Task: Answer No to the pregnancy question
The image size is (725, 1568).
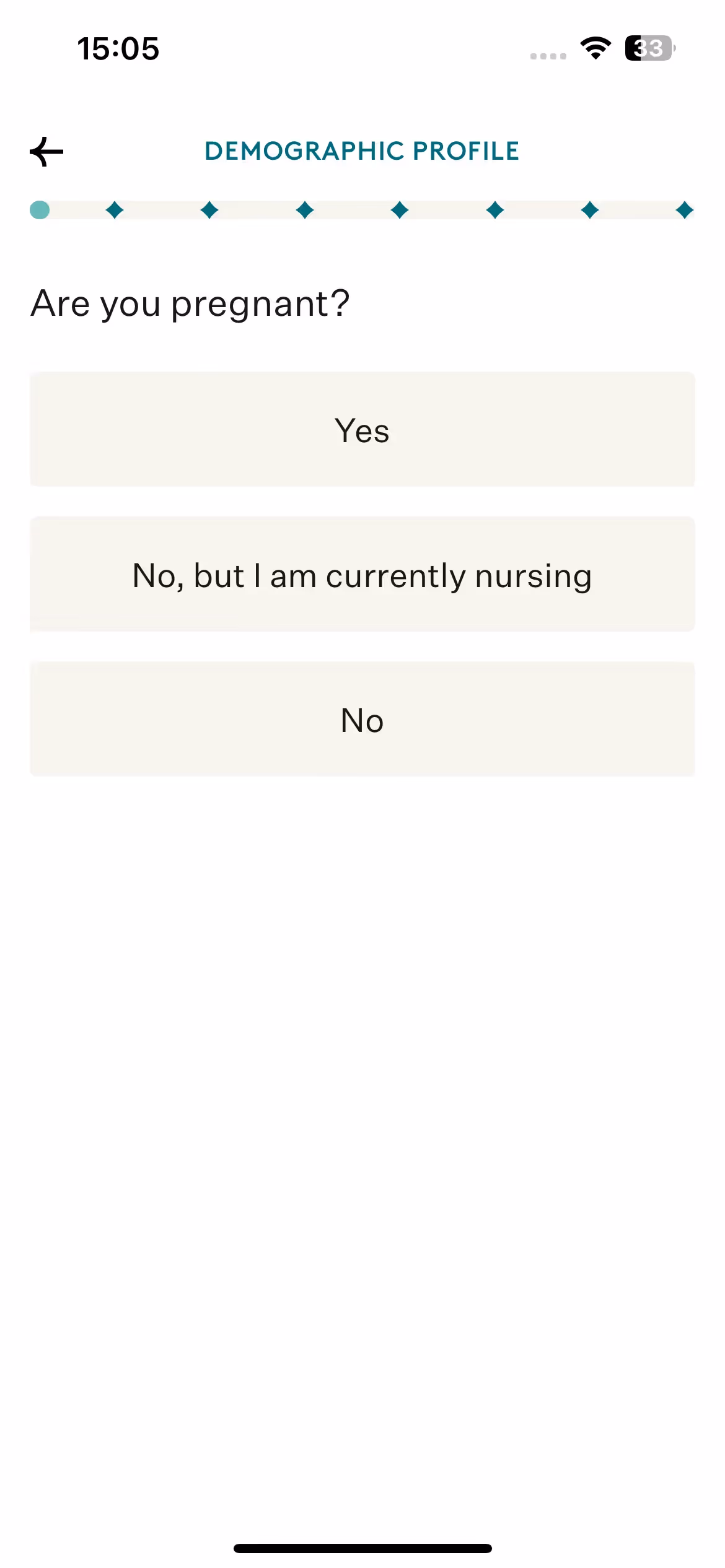Action: click(362, 720)
